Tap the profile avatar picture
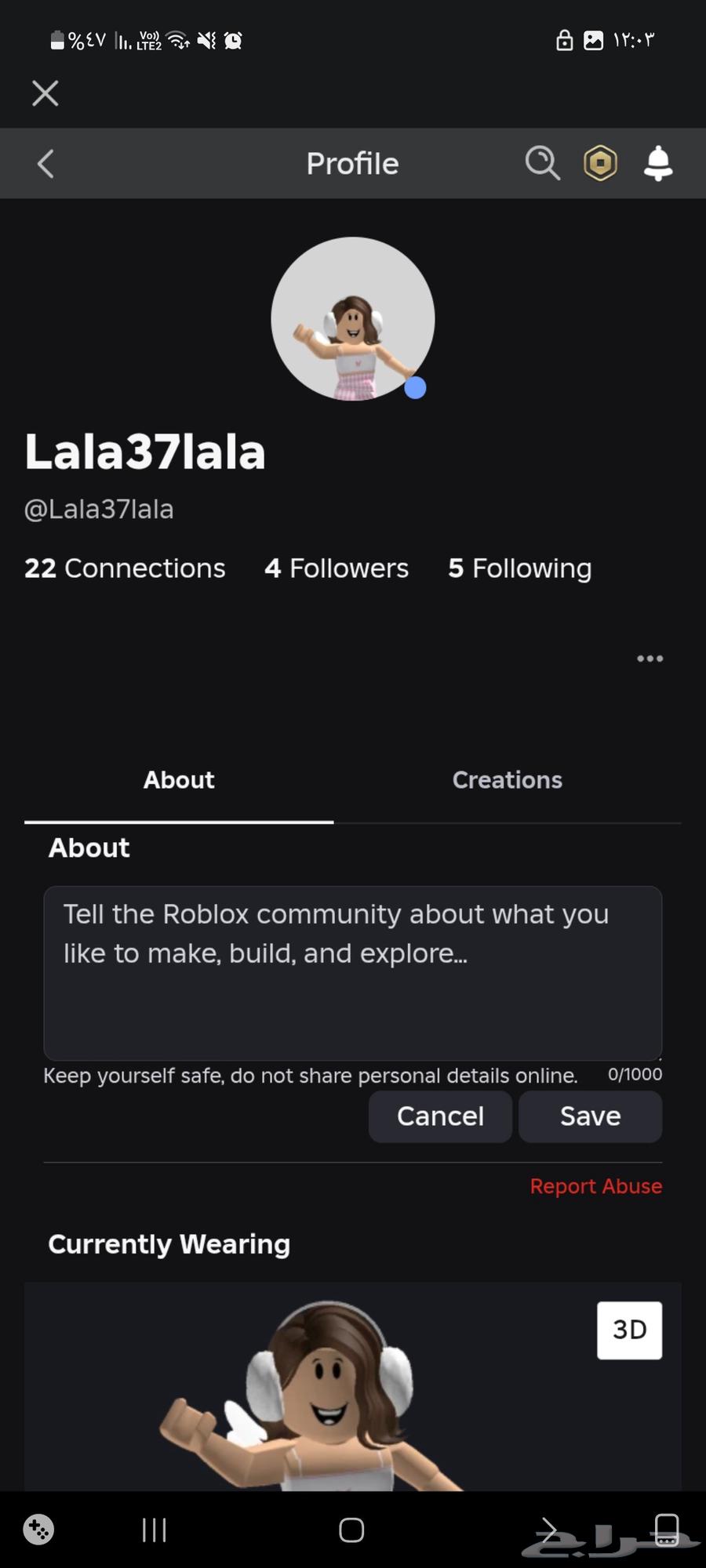 tap(352, 318)
